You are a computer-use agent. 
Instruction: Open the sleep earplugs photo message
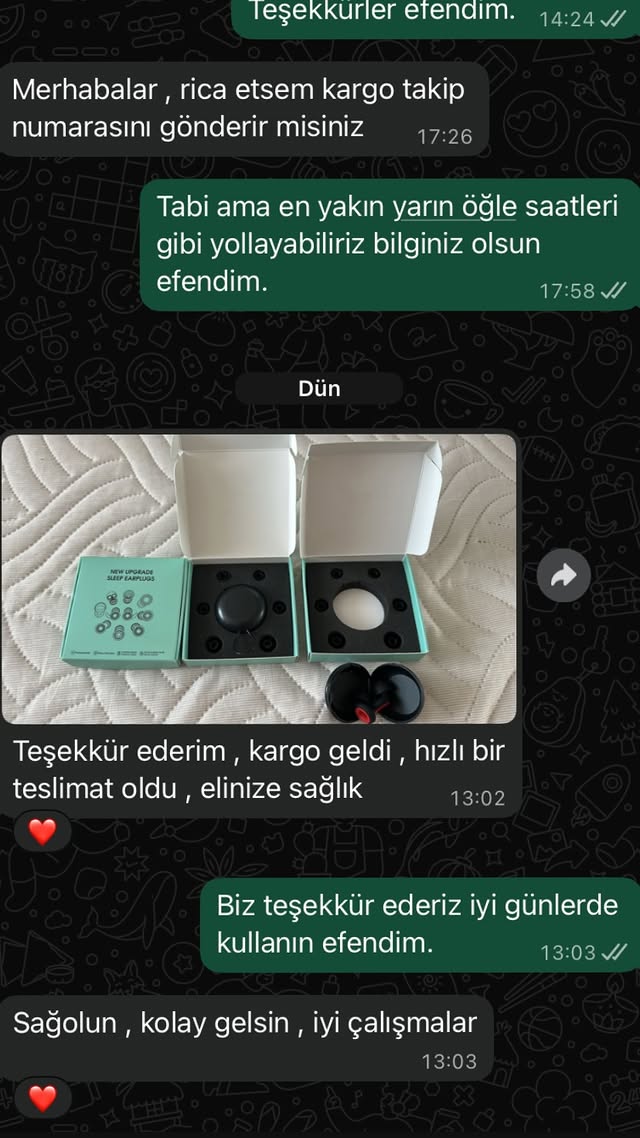pyautogui.click(x=259, y=578)
